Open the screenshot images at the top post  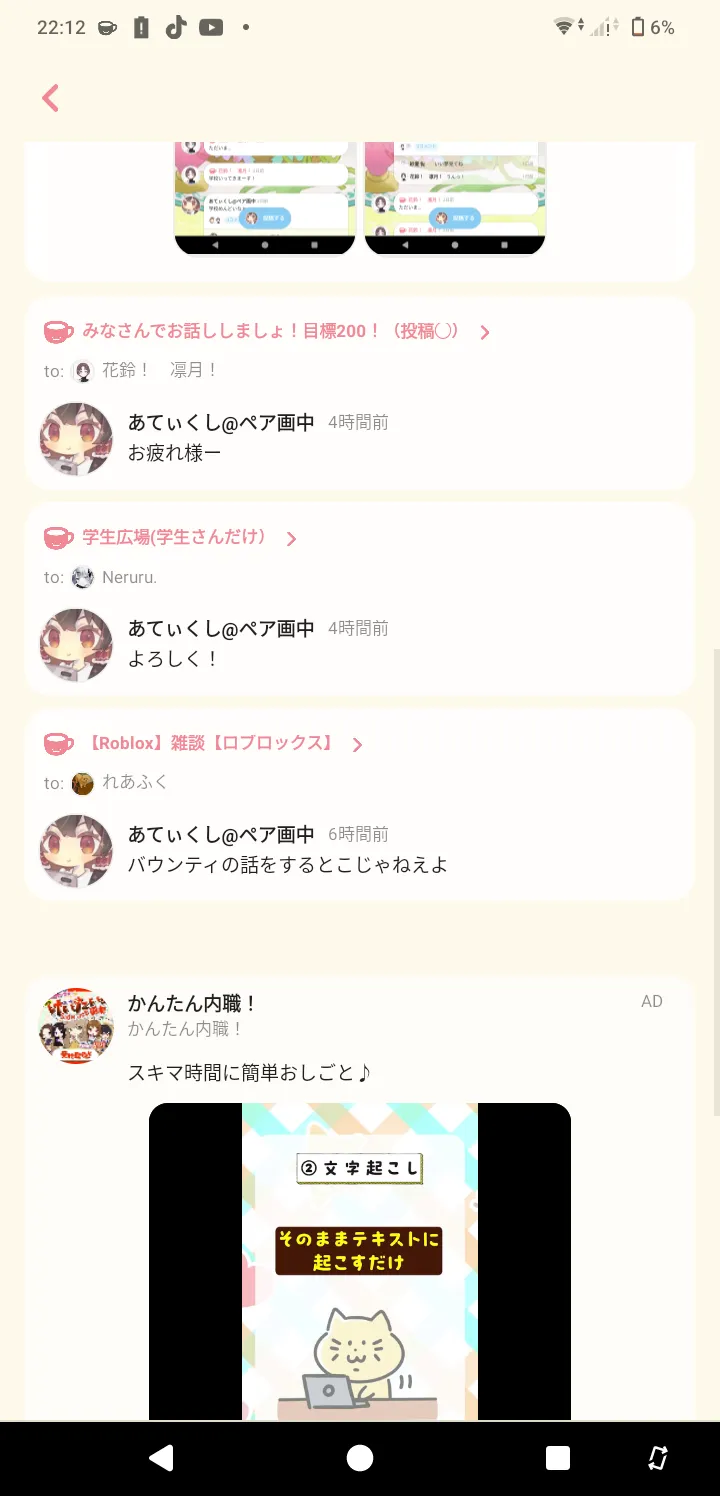(x=360, y=199)
